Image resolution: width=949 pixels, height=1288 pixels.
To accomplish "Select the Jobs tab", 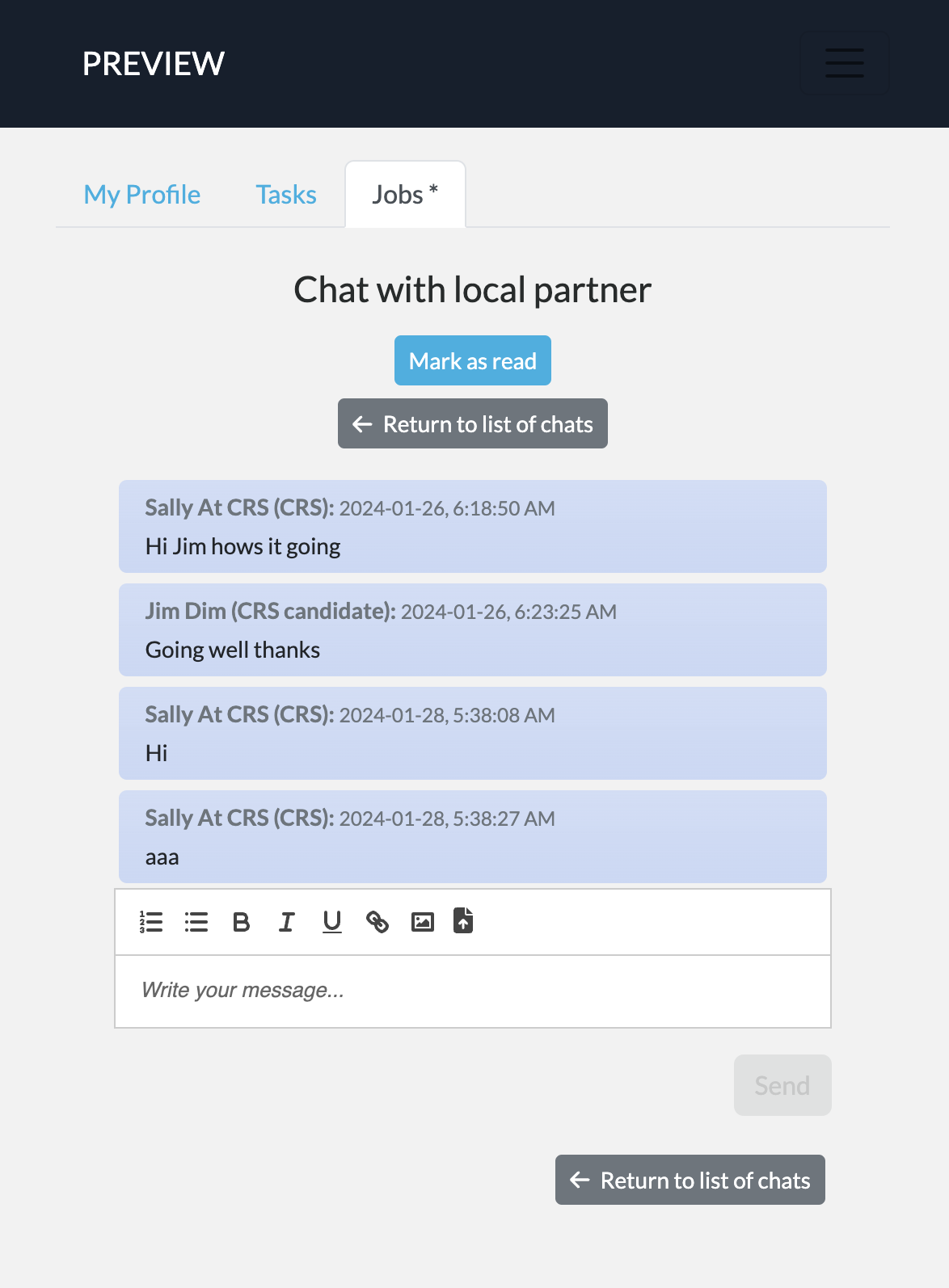I will [404, 195].
